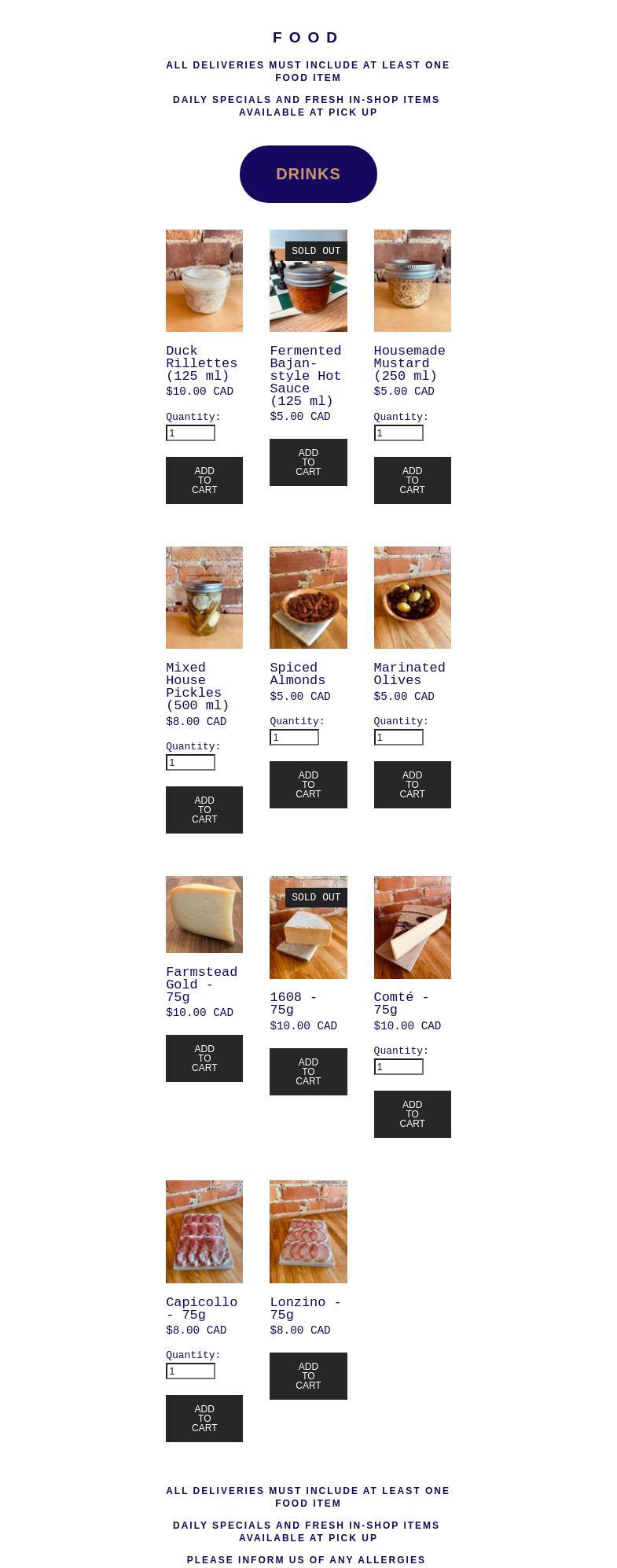Add Spiced Almonds to cart
The height and width of the screenshot is (1568, 617).
pos(308,785)
